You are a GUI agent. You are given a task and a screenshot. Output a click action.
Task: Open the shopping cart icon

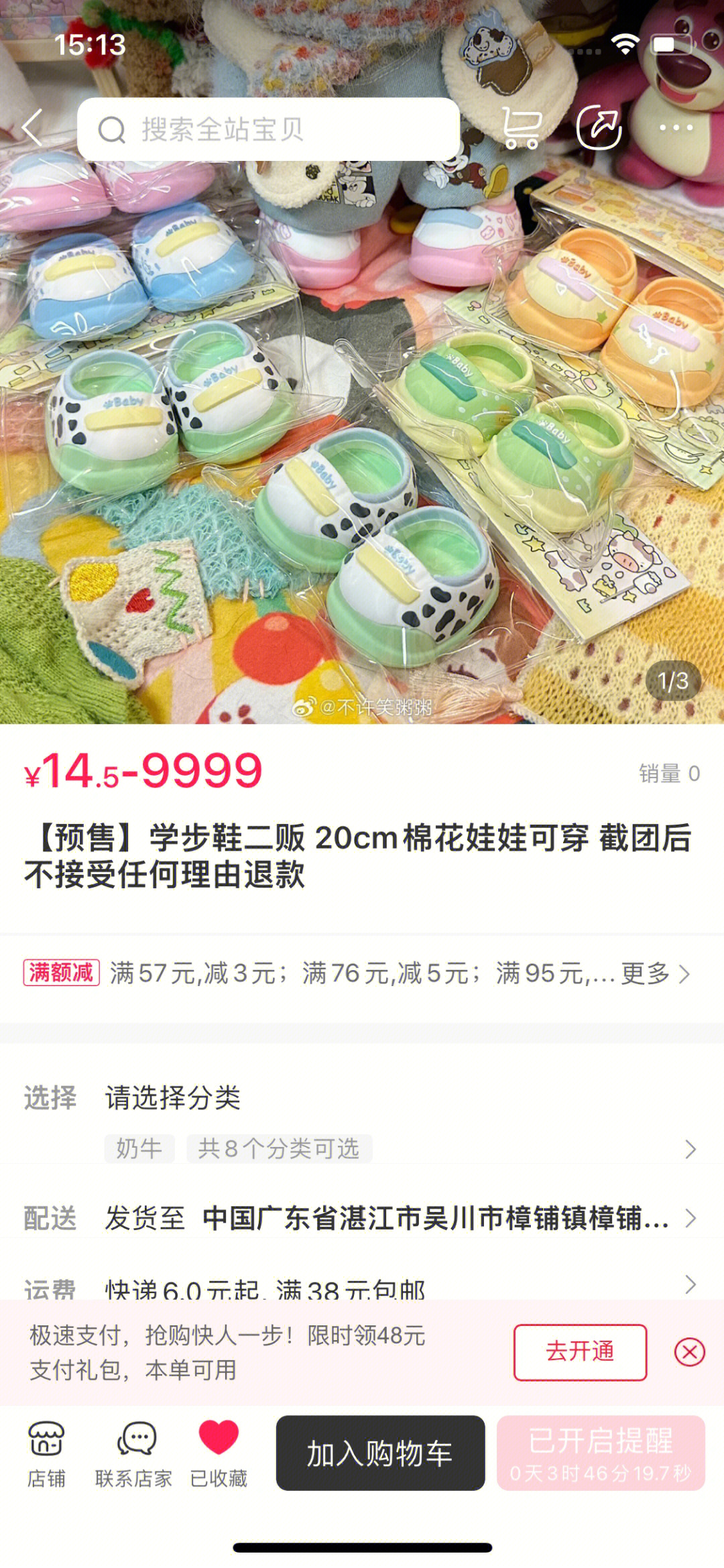coord(522,127)
